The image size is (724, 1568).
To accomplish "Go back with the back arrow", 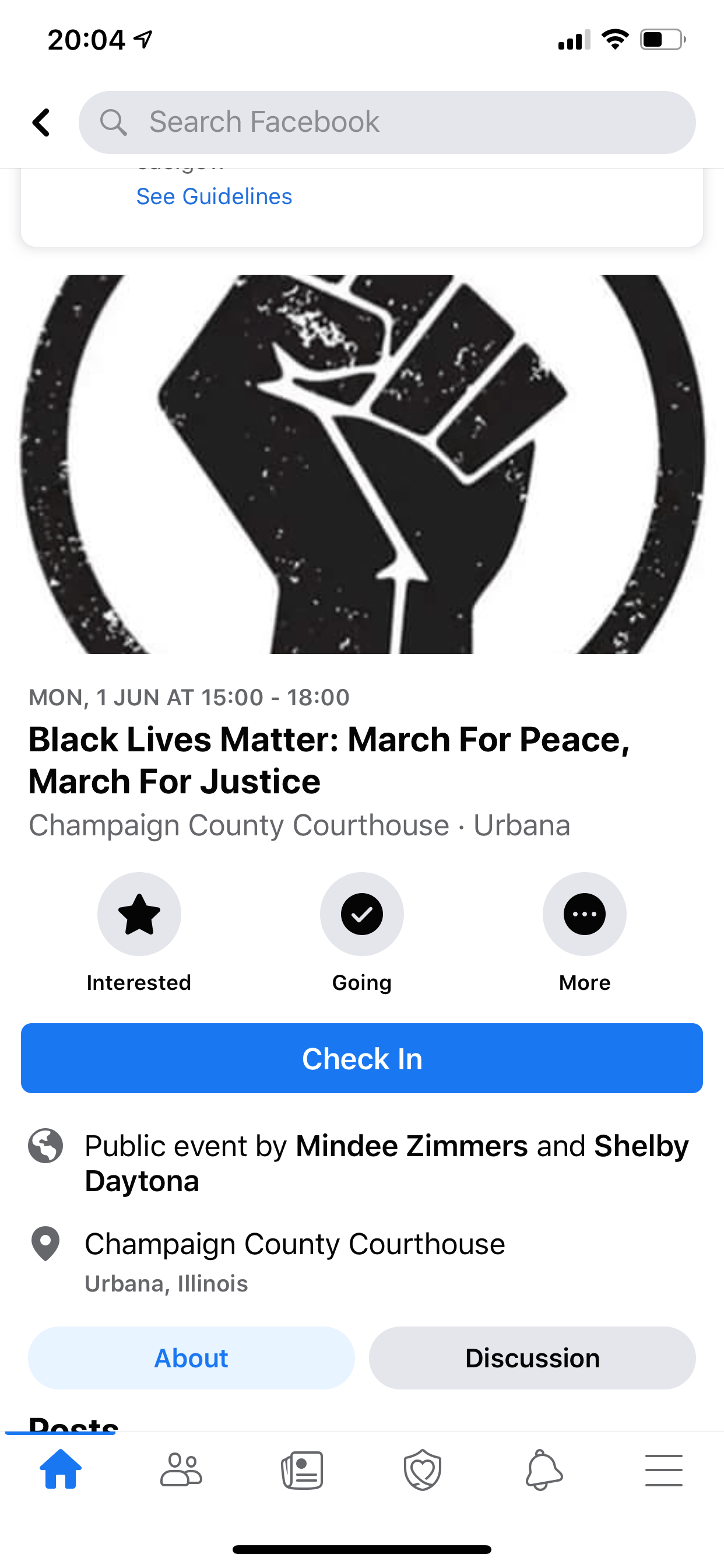I will pyautogui.click(x=41, y=123).
